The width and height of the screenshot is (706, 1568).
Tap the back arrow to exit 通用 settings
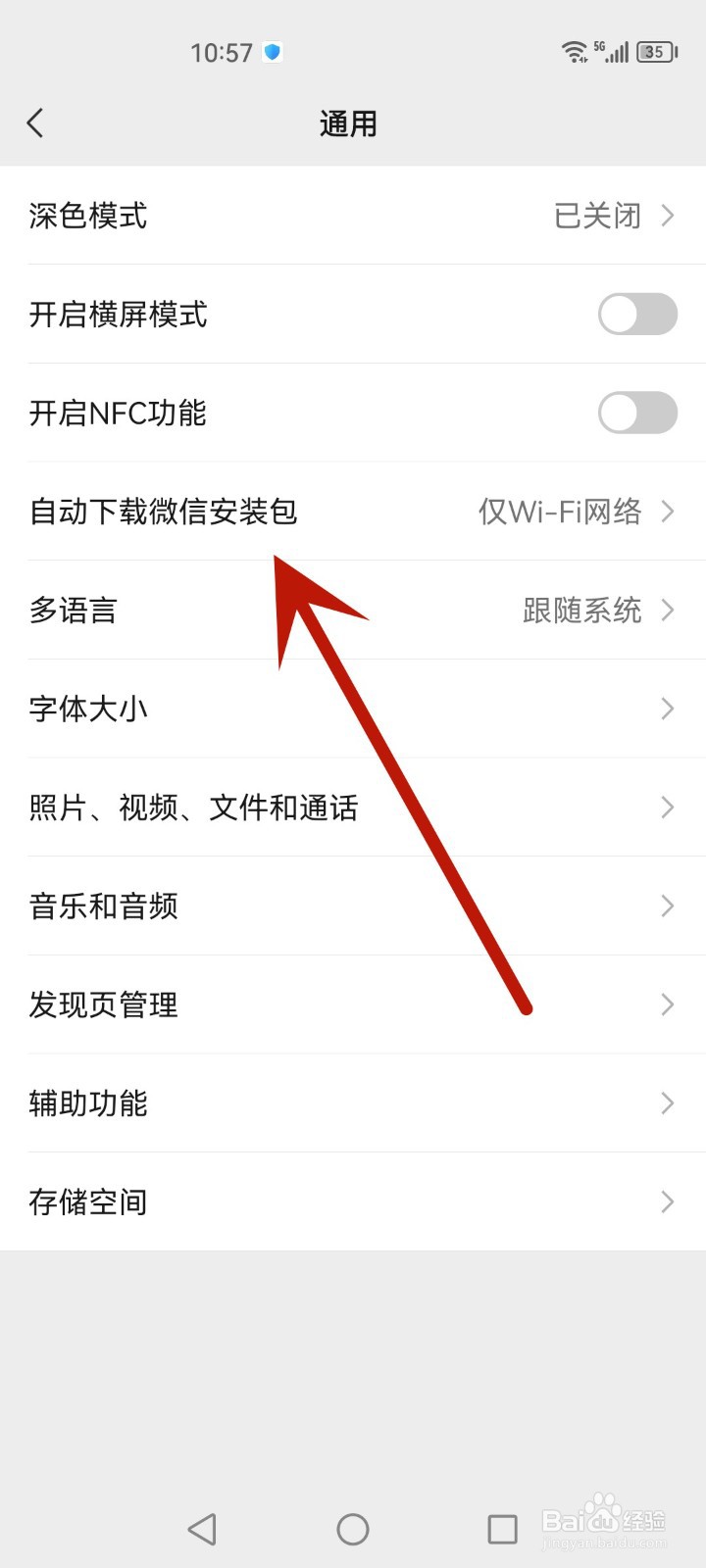[x=35, y=122]
